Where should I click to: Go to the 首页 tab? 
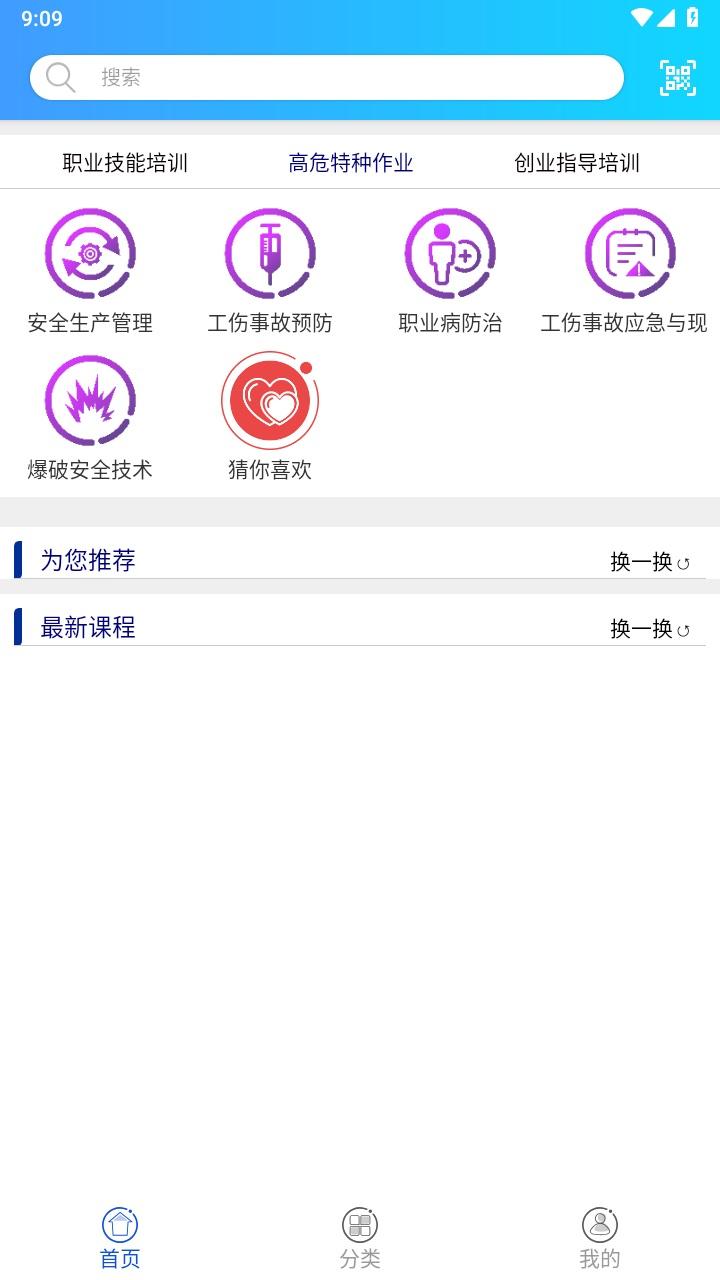pos(120,1238)
